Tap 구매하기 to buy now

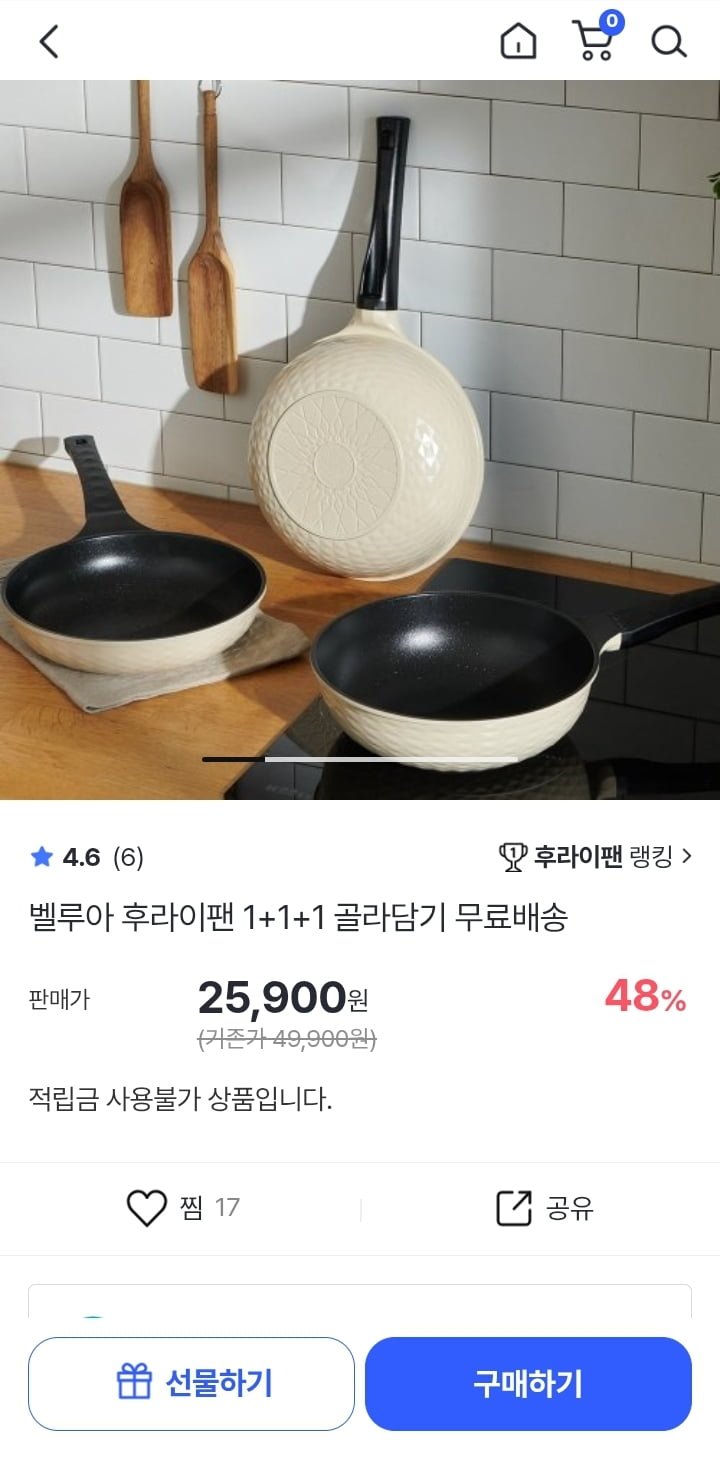528,1383
